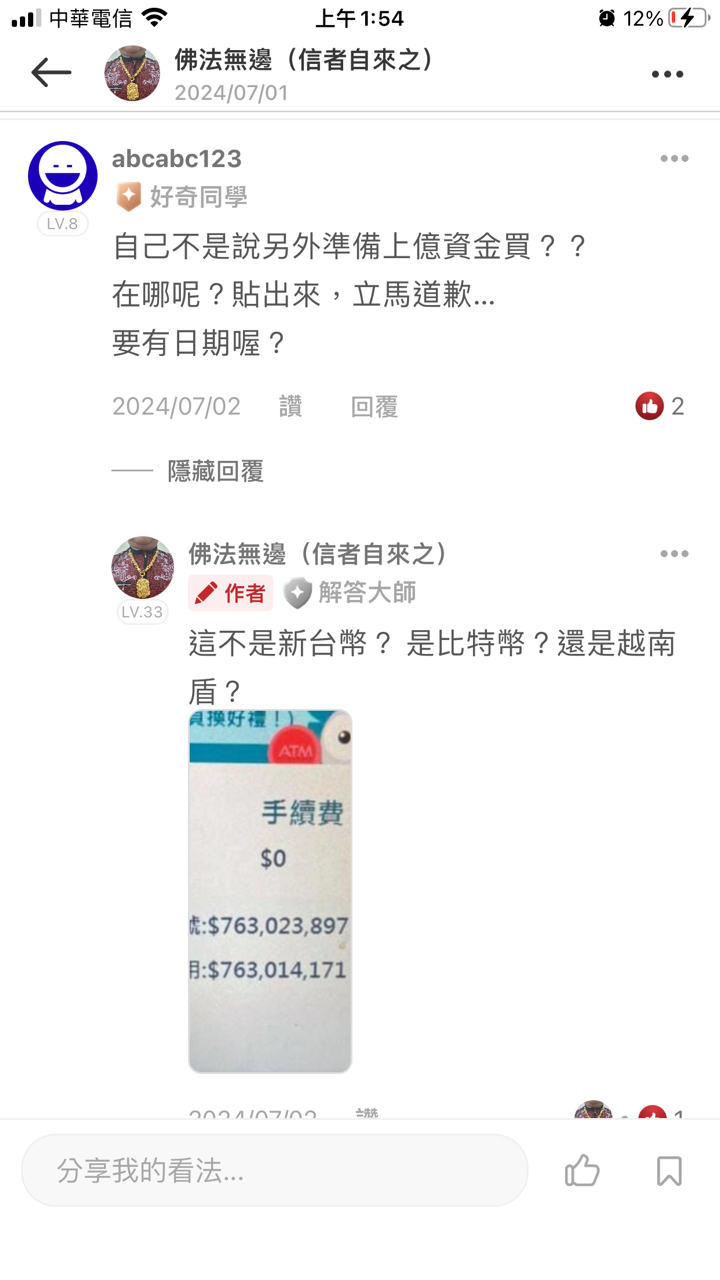
Task: Collapse the replies with 隱藏回覆
Action: (215, 471)
